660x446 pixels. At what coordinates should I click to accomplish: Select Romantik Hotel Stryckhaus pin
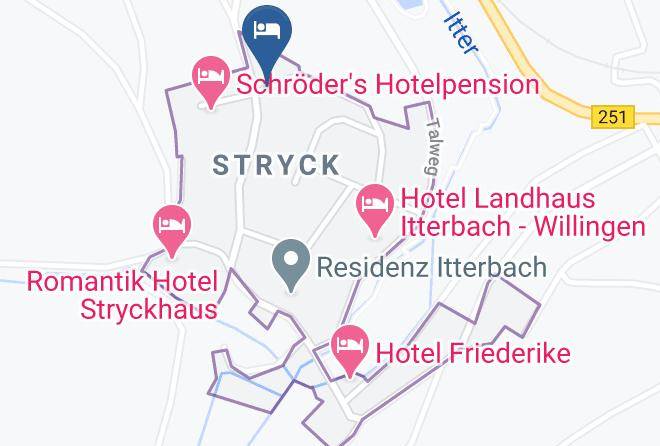tap(172, 229)
